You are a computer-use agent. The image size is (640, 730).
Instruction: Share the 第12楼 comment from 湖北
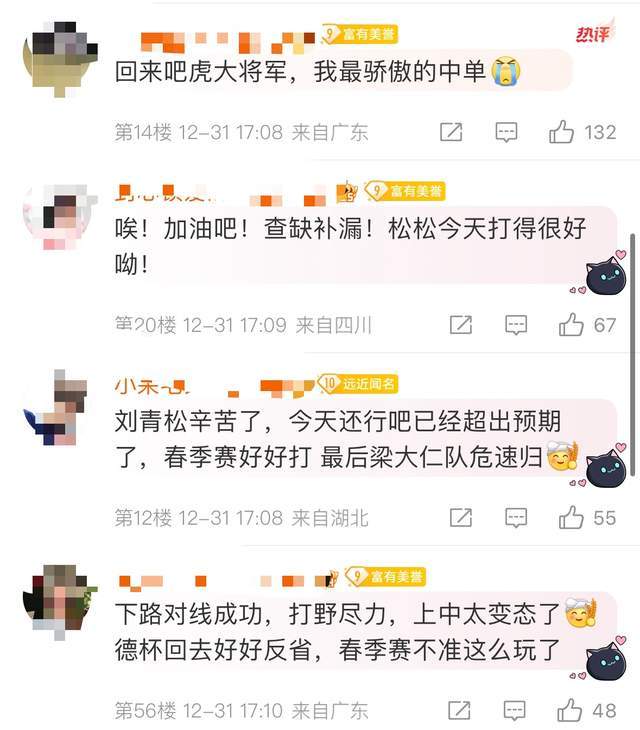461,517
